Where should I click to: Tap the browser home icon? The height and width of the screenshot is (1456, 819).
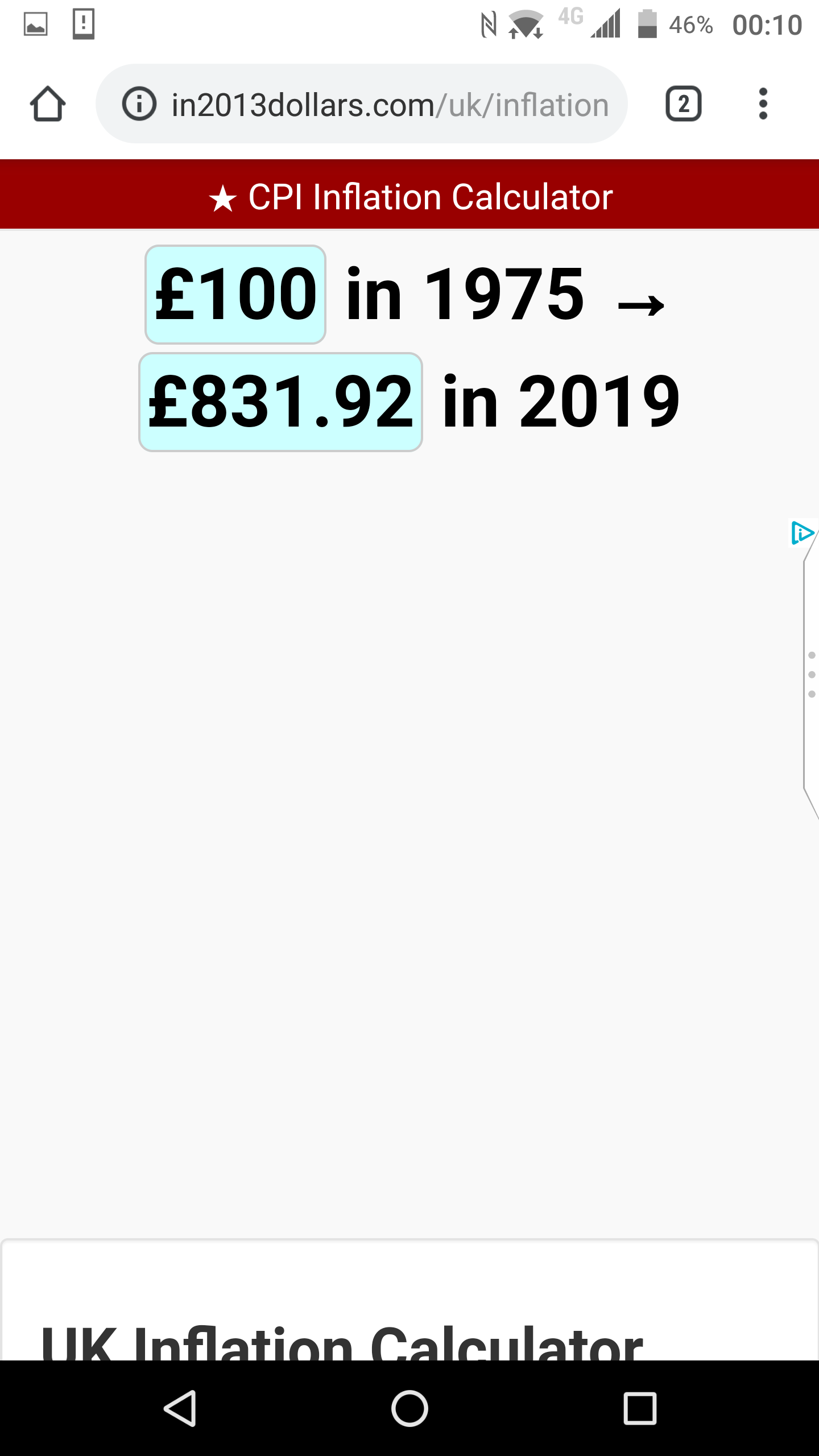tap(48, 104)
